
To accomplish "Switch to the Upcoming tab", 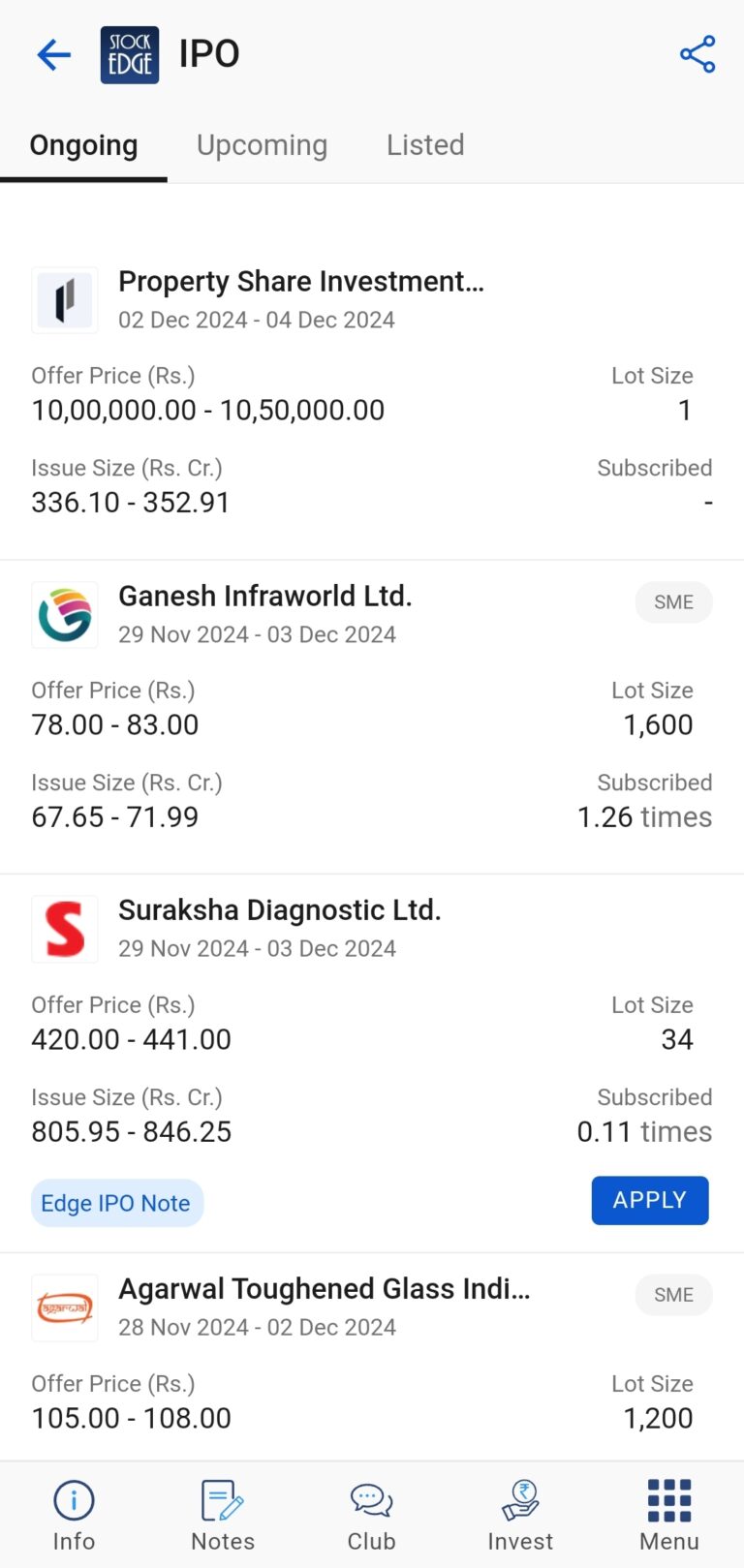I will tap(262, 144).
